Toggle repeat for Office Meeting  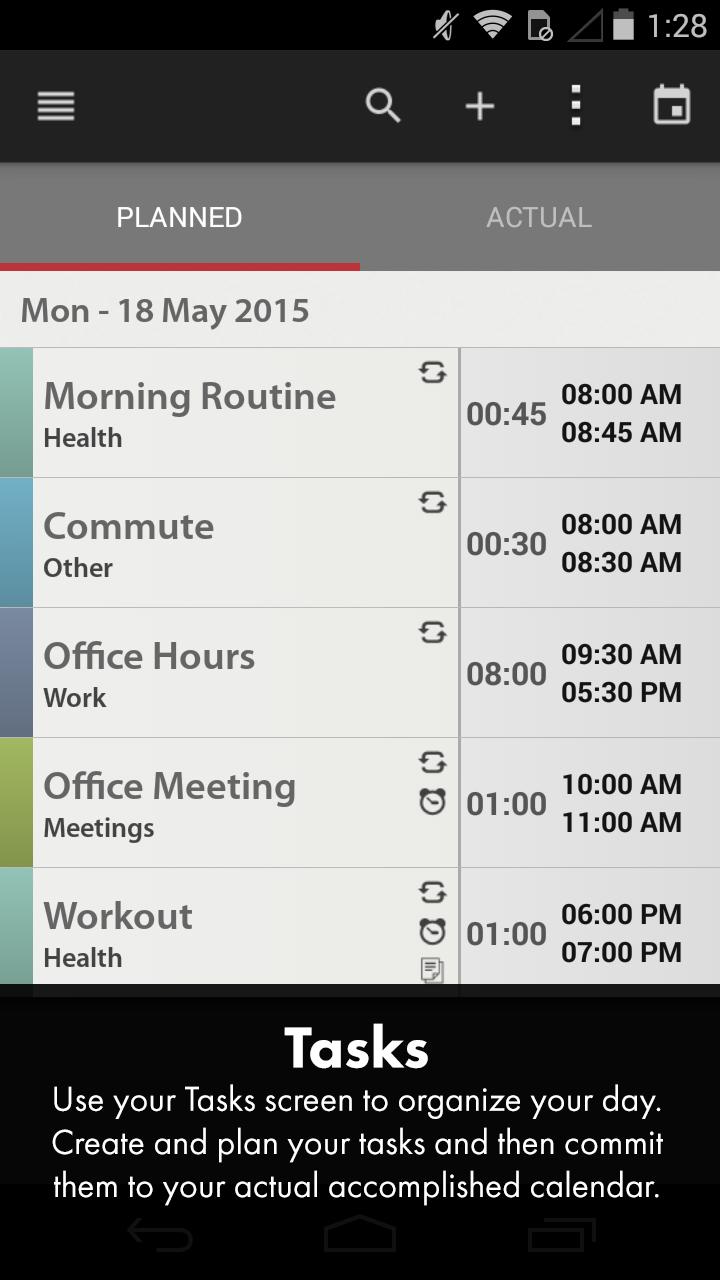(432, 762)
